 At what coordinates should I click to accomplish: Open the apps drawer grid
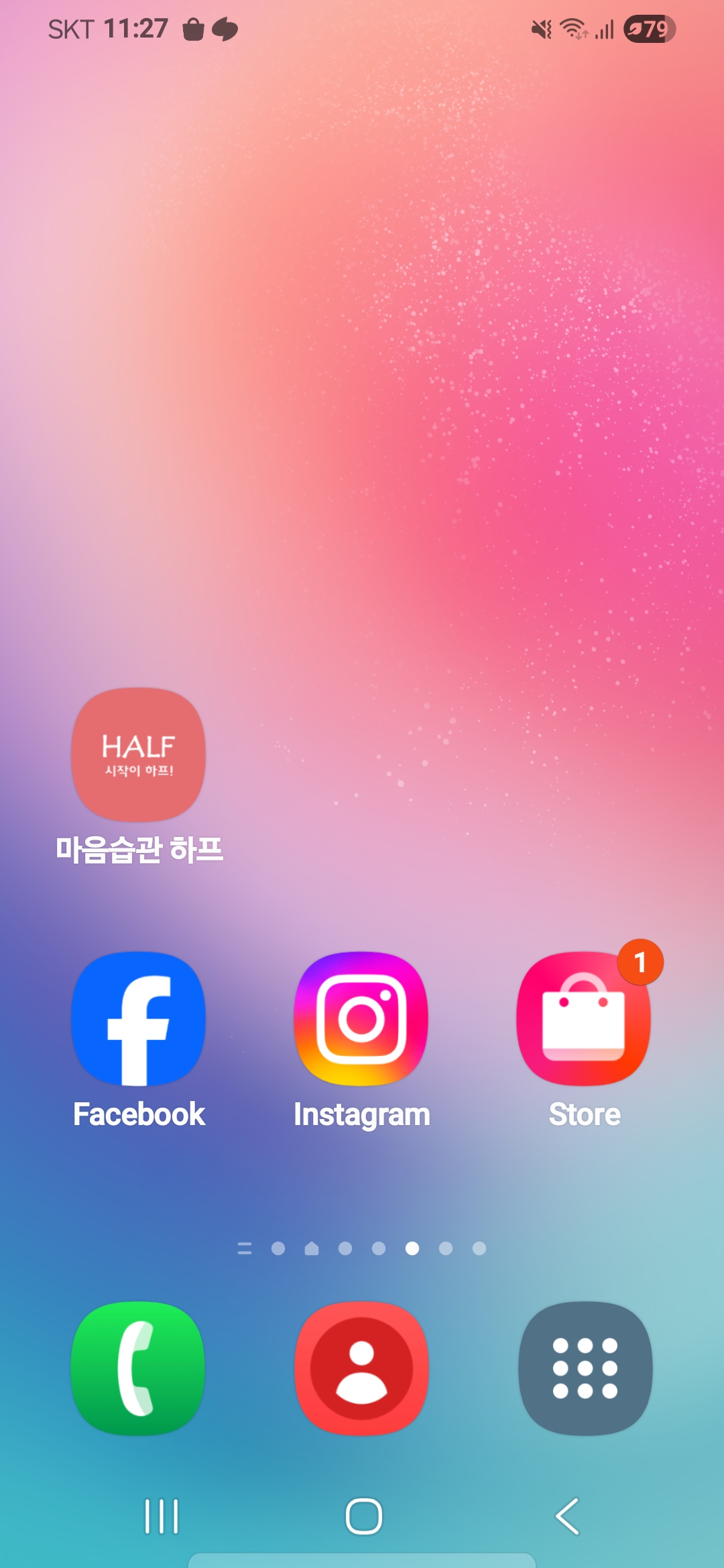pyautogui.click(x=585, y=1368)
